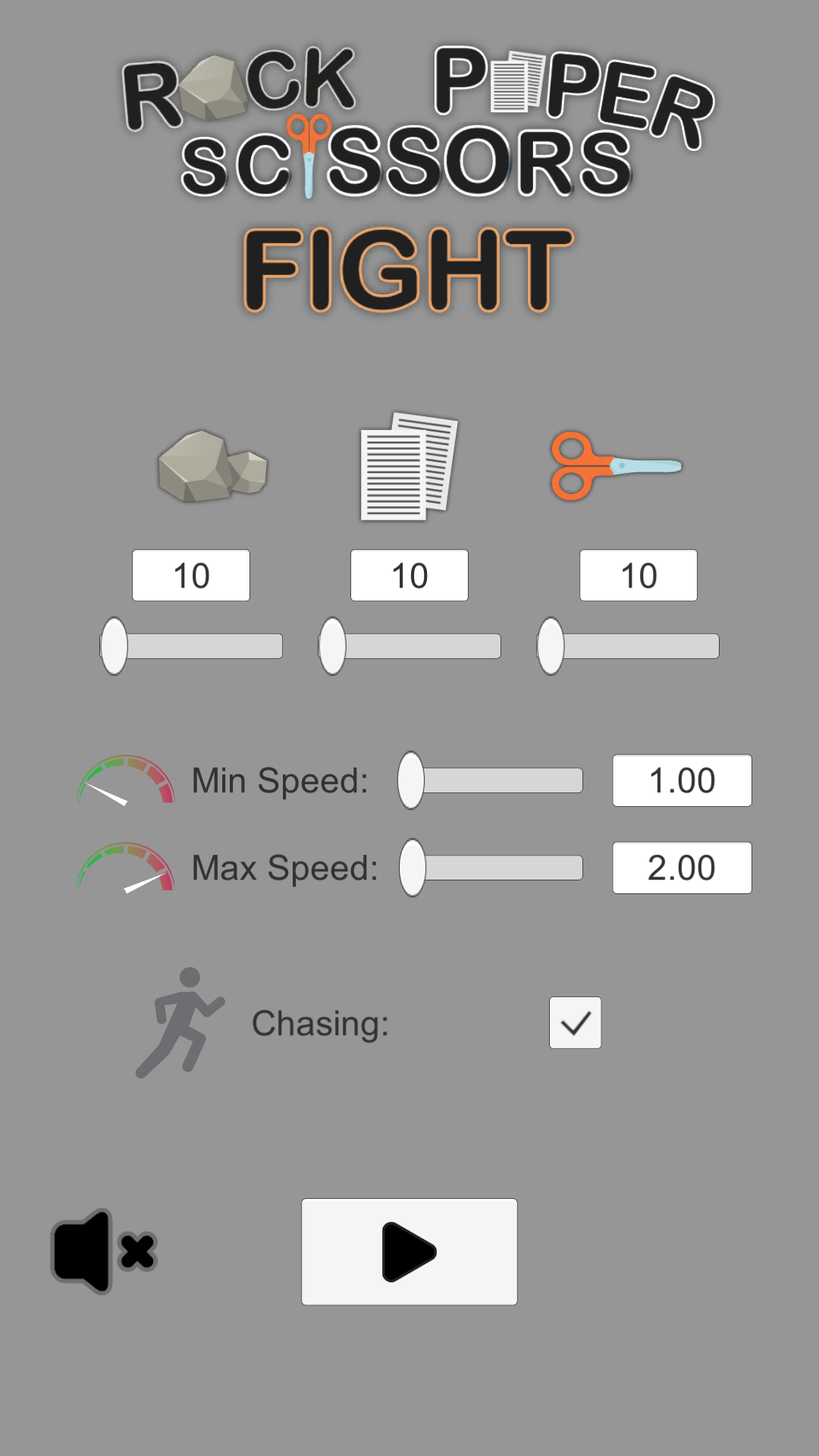Tap the rock count slider
819x1456 pixels.
pyautogui.click(x=191, y=646)
